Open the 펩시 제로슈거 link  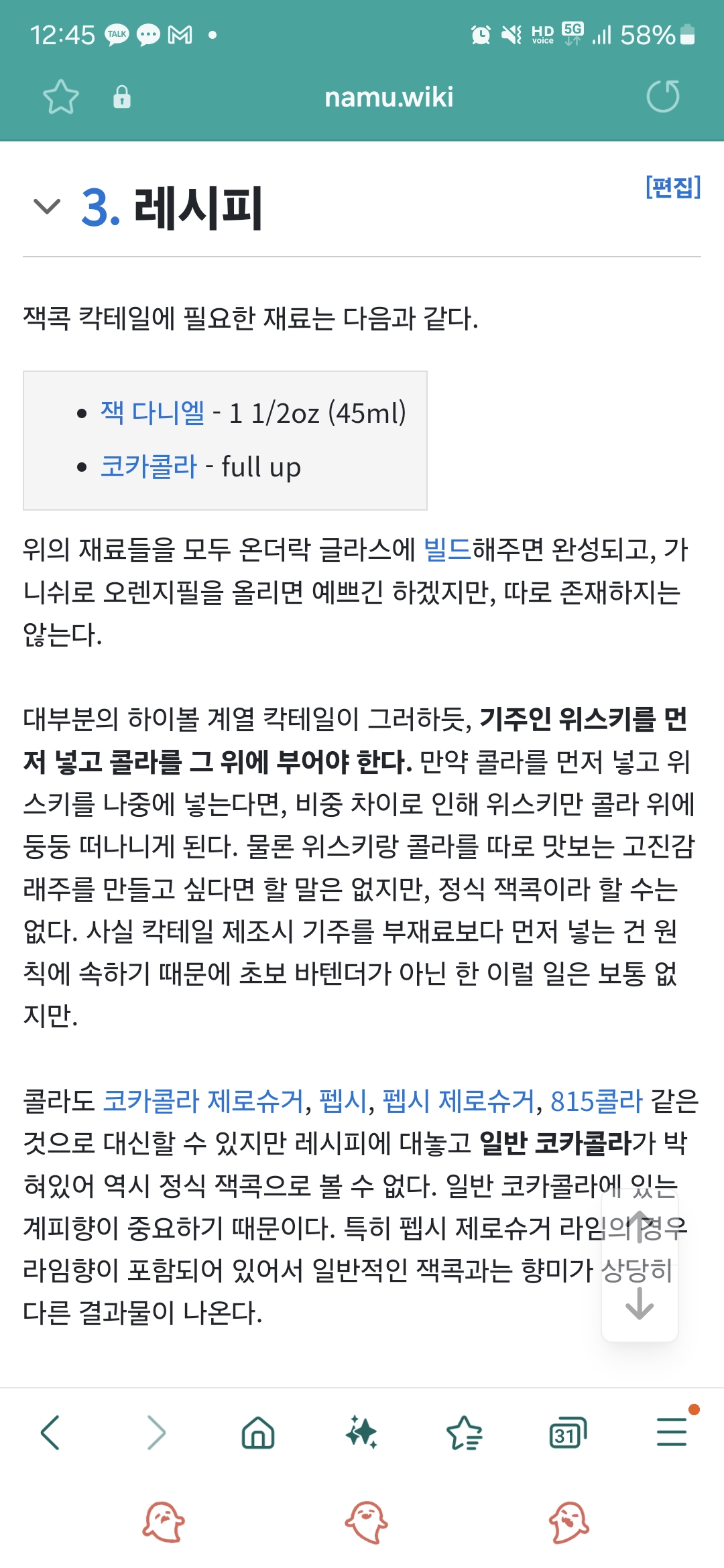459,1100
